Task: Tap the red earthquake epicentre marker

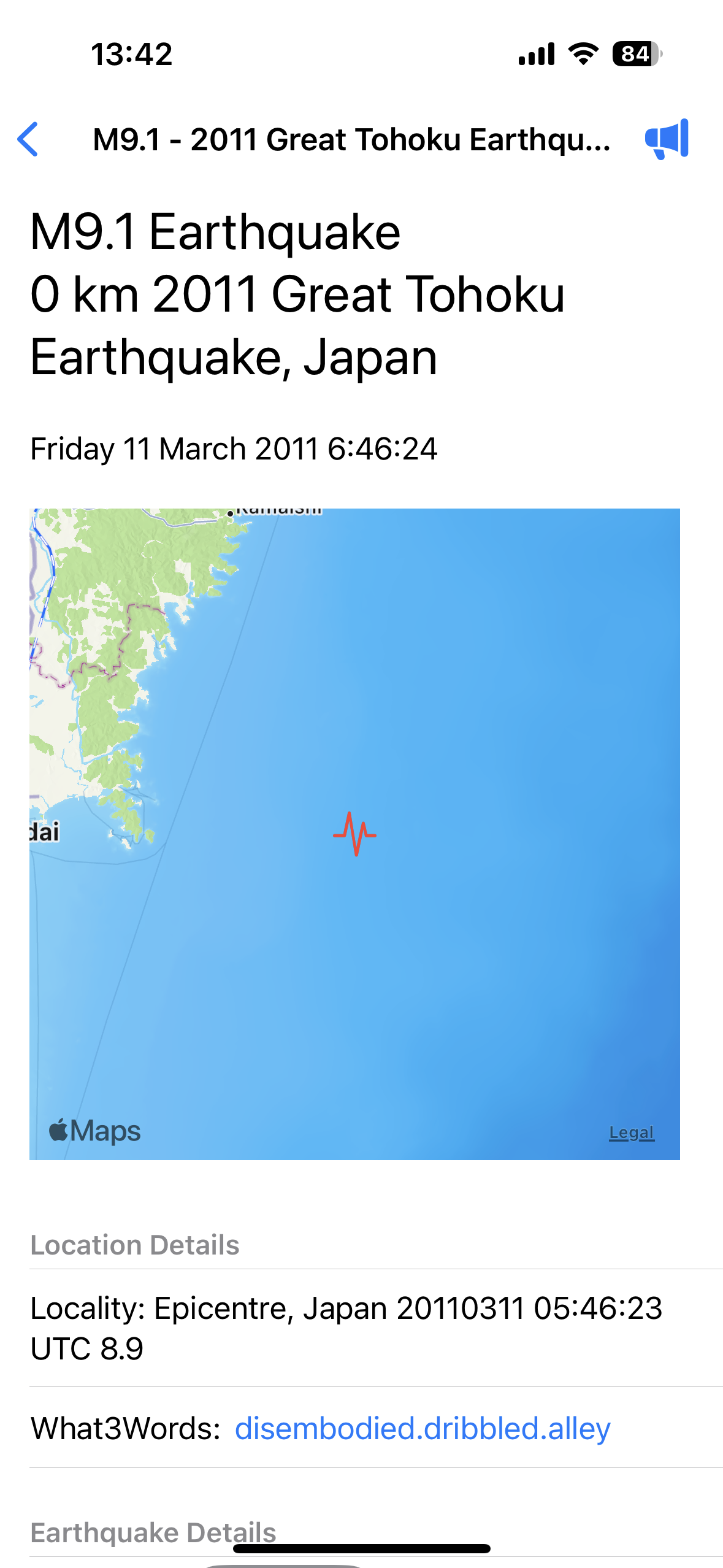Action: [x=354, y=834]
